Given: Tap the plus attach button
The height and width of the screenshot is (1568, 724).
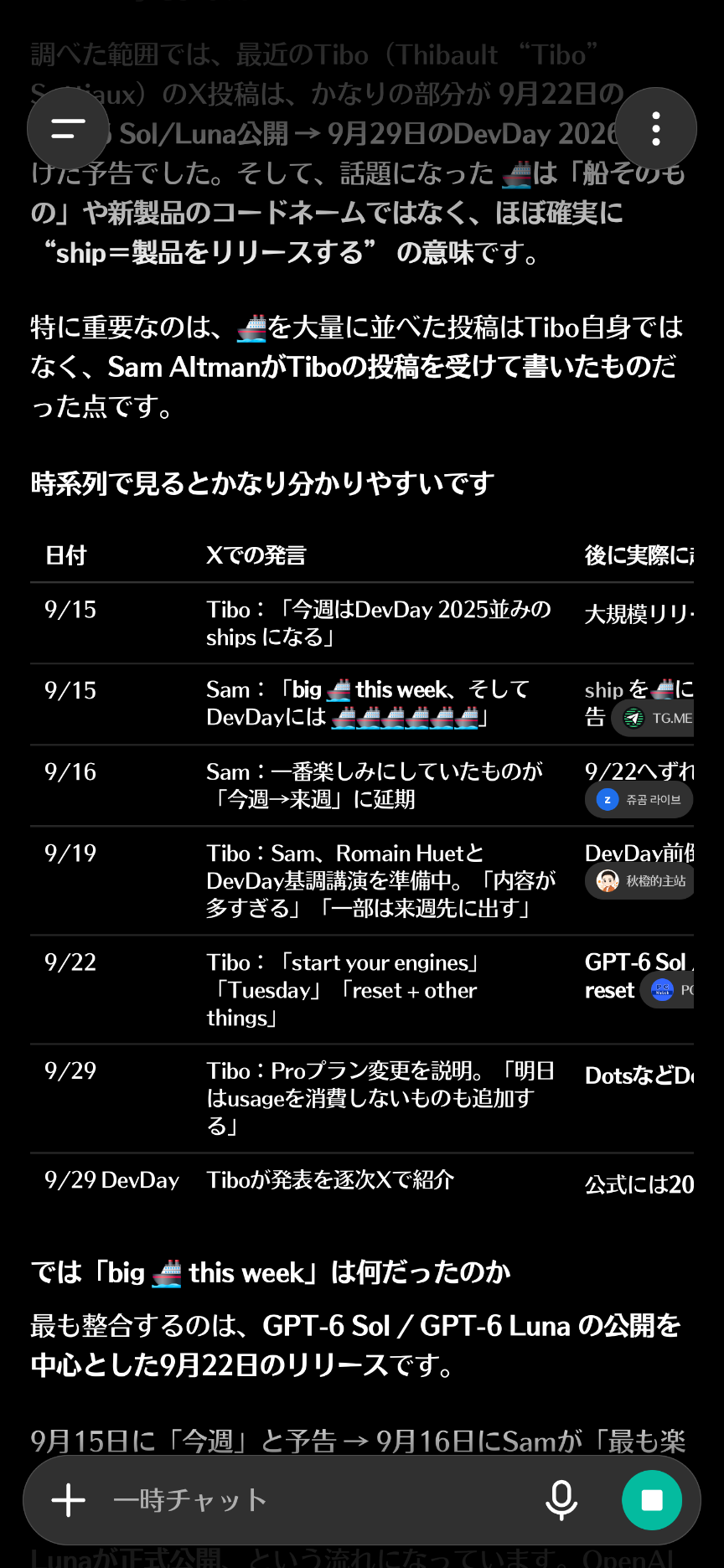Looking at the screenshot, I should click(69, 1499).
